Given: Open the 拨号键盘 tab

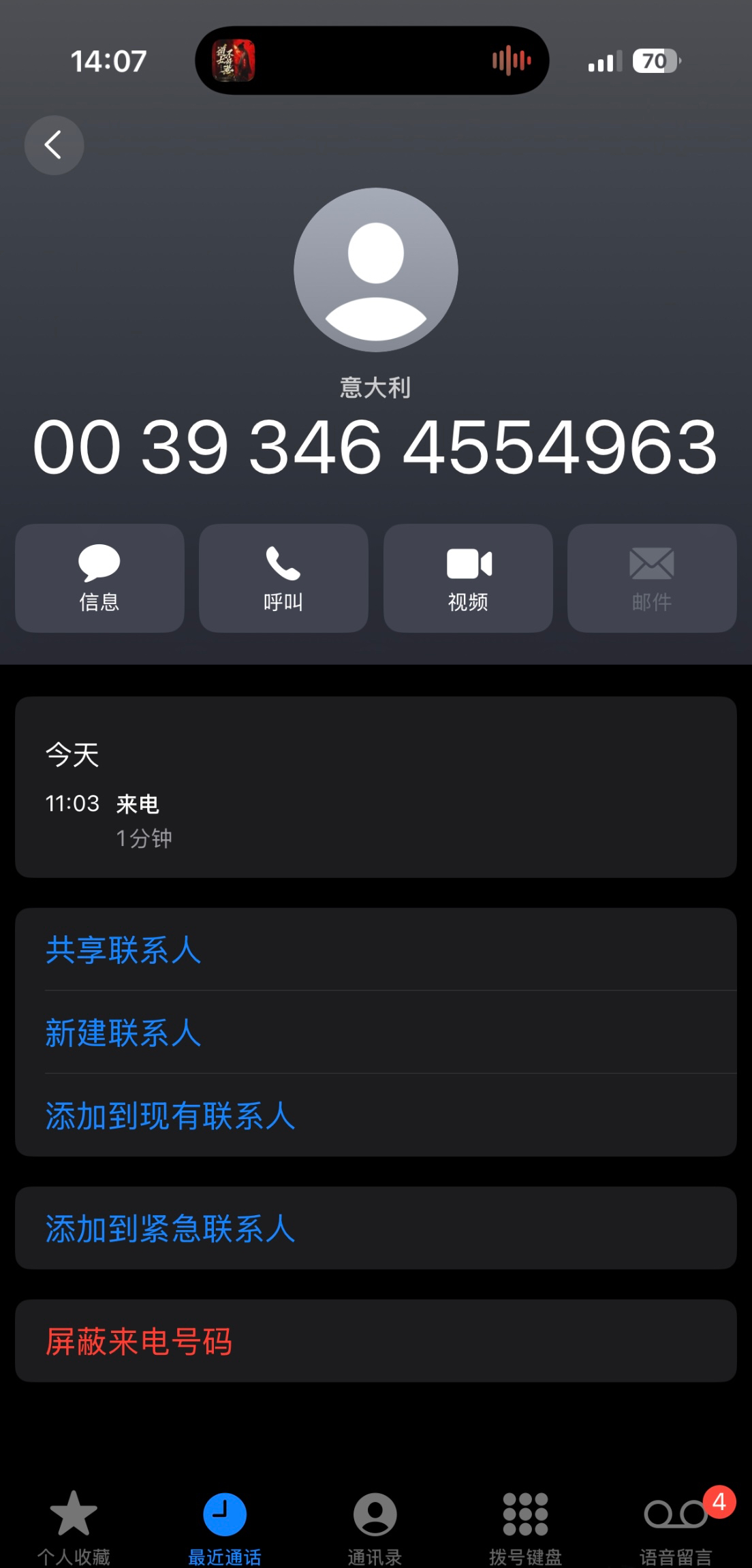Looking at the screenshot, I should coord(525,1526).
